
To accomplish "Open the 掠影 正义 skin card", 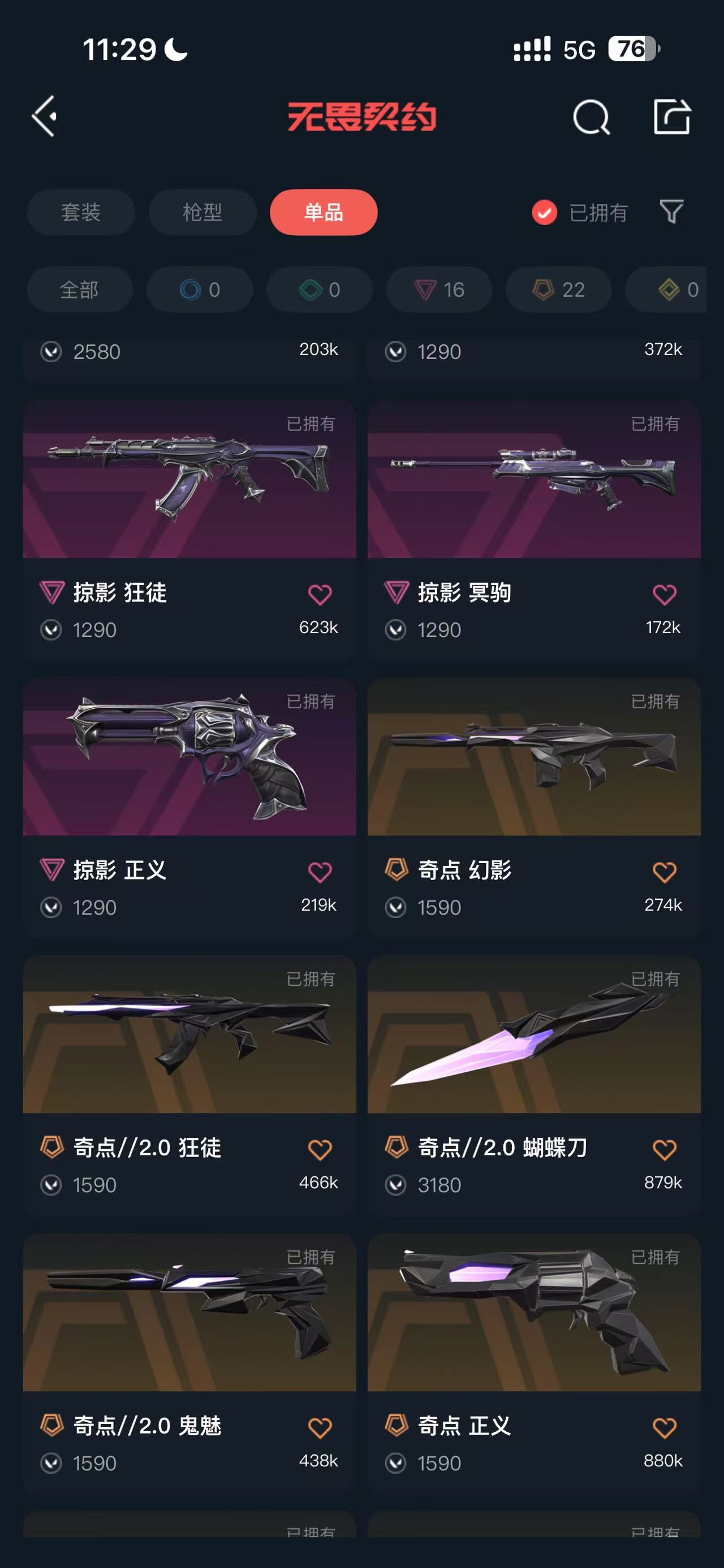I will [189, 808].
